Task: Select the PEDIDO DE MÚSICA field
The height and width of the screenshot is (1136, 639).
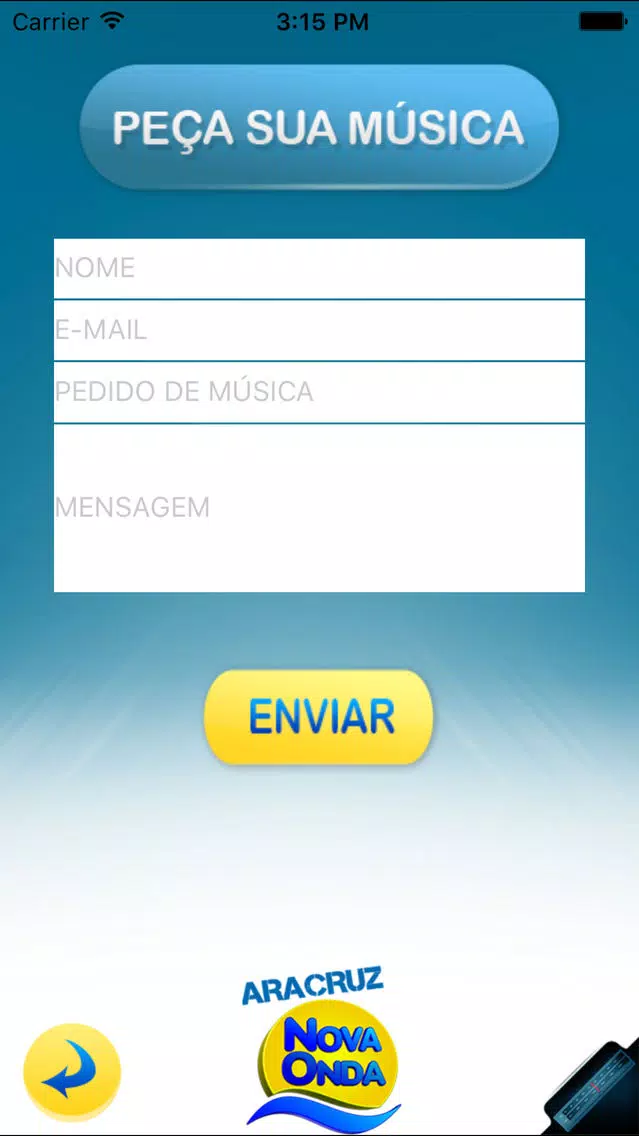Action: [x=319, y=392]
